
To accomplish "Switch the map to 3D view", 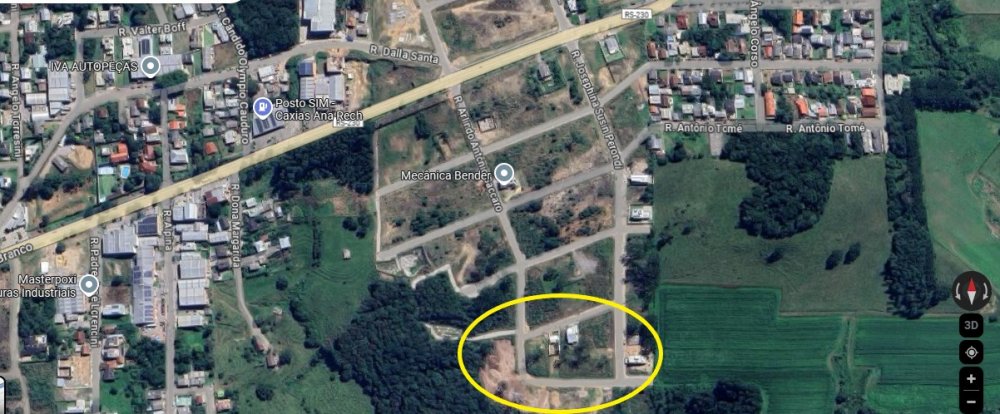I will click(971, 326).
